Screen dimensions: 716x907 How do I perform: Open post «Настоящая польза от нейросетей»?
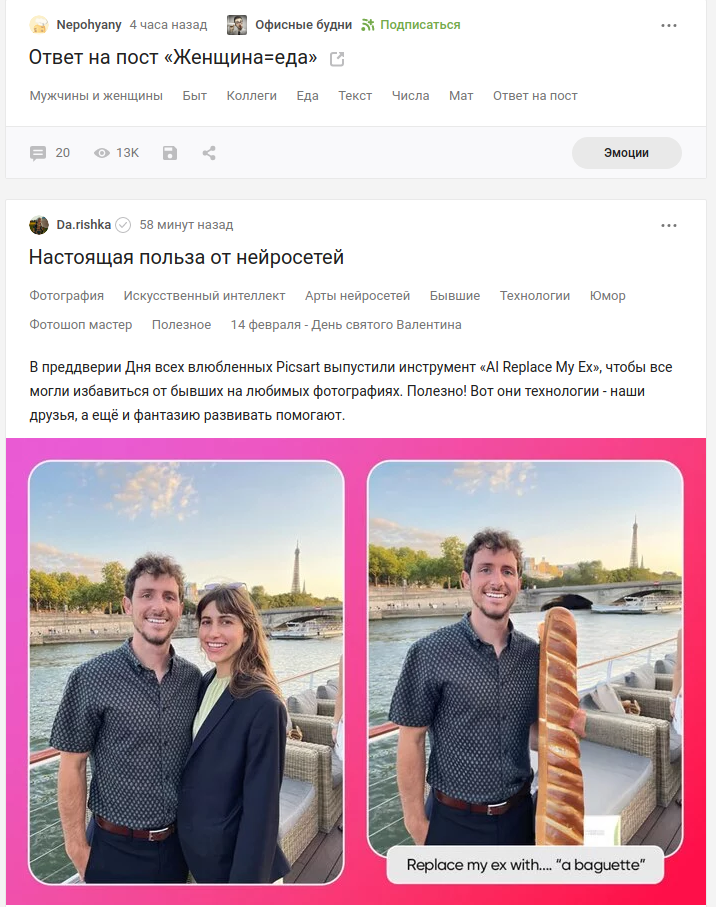click(x=186, y=258)
